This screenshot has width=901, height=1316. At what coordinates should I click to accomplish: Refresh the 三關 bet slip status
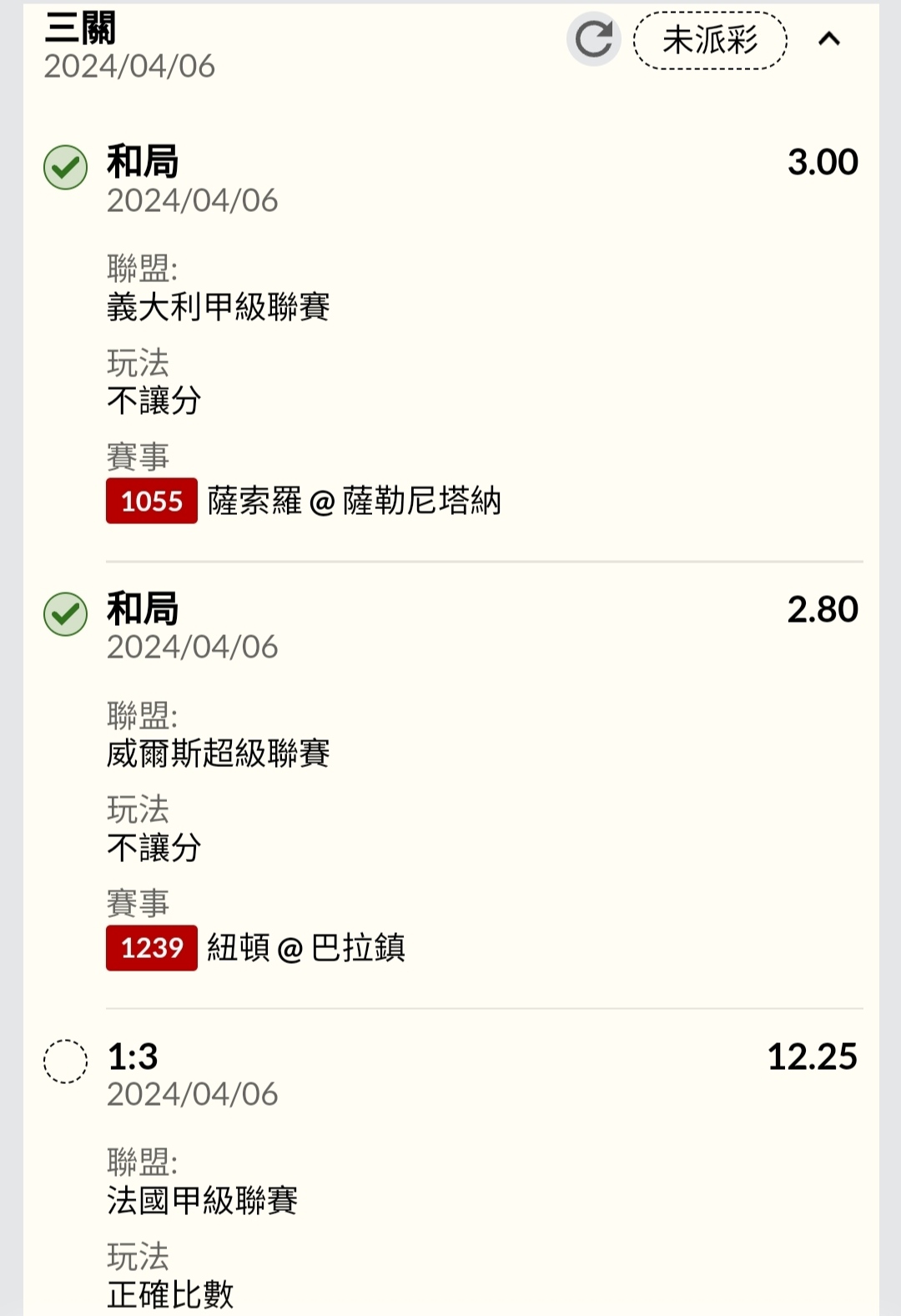[593, 39]
